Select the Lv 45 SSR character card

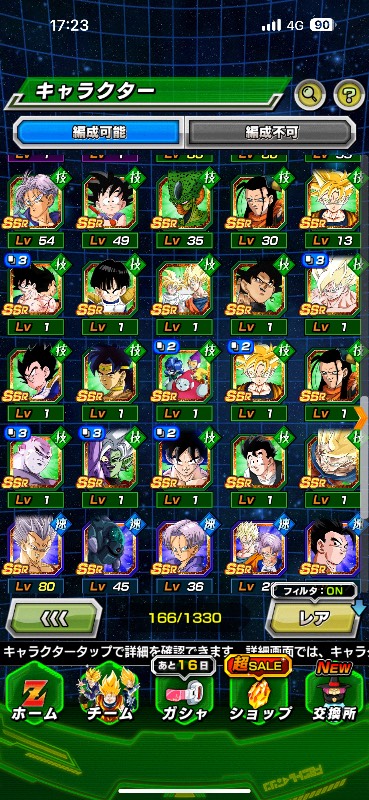click(110, 555)
